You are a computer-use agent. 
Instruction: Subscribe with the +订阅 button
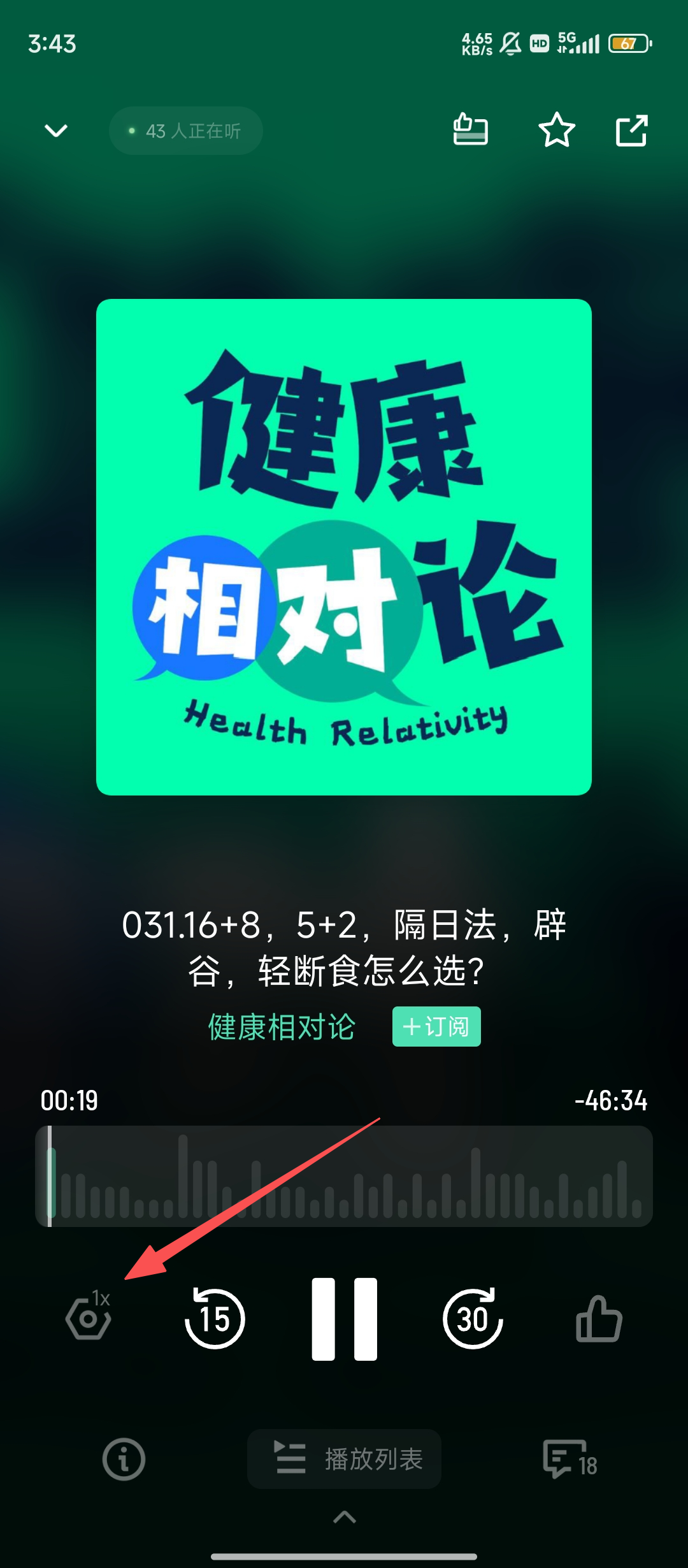(x=436, y=1027)
